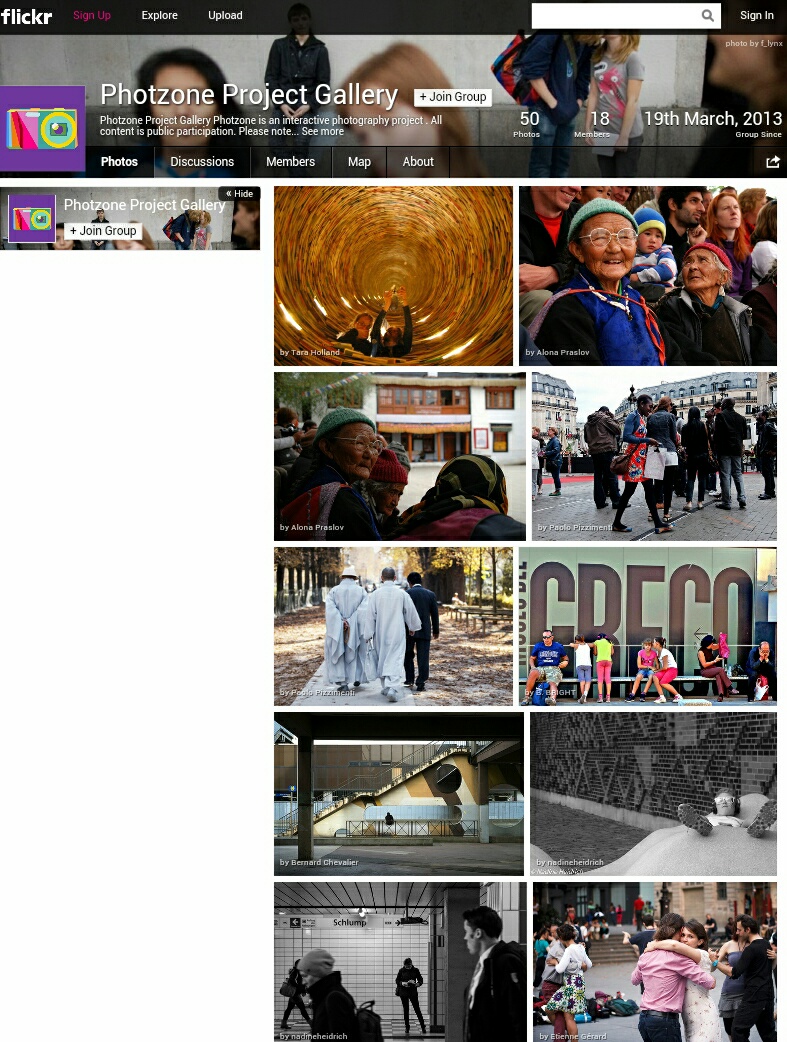
Task: Open the Flickr home logo
Action: pos(27,16)
